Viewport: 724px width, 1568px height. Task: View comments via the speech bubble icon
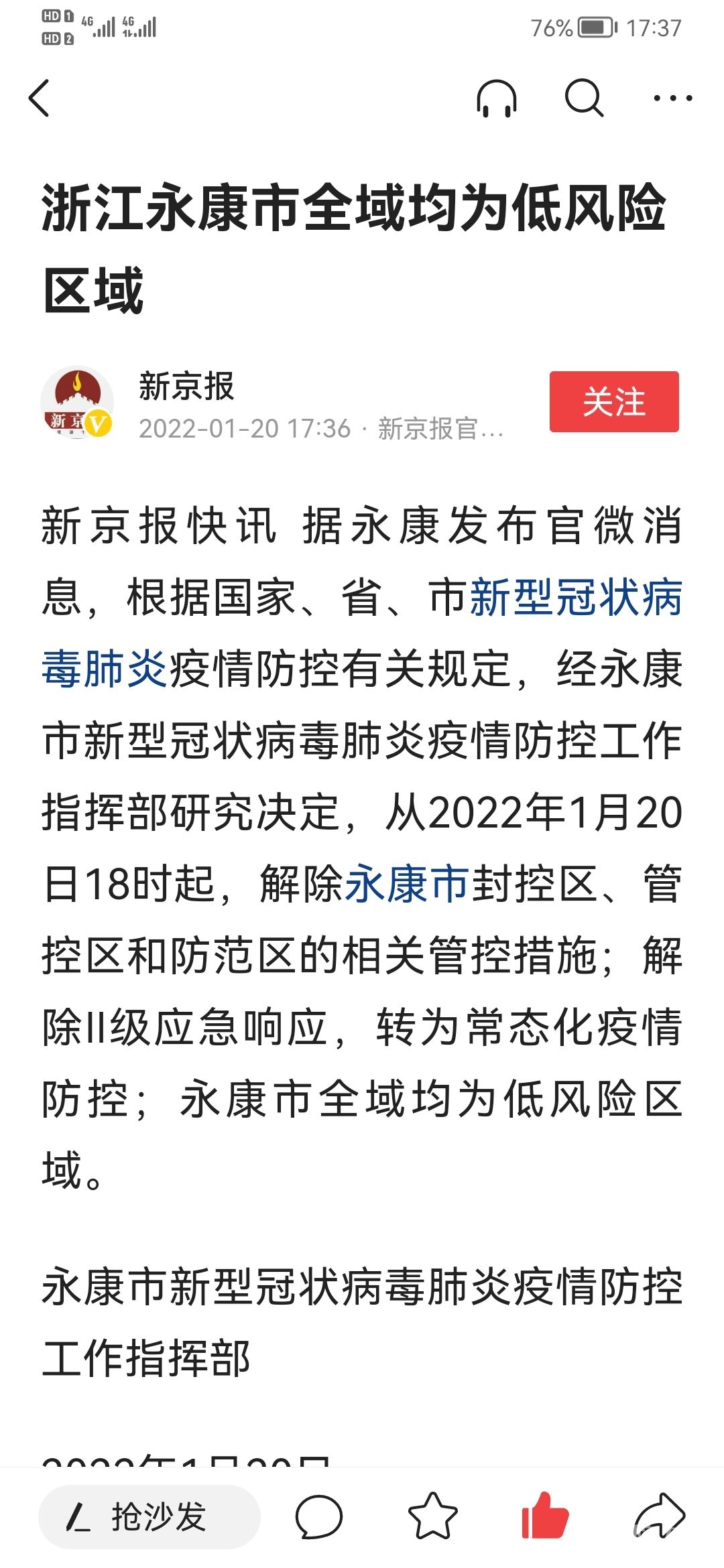click(x=318, y=1517)
